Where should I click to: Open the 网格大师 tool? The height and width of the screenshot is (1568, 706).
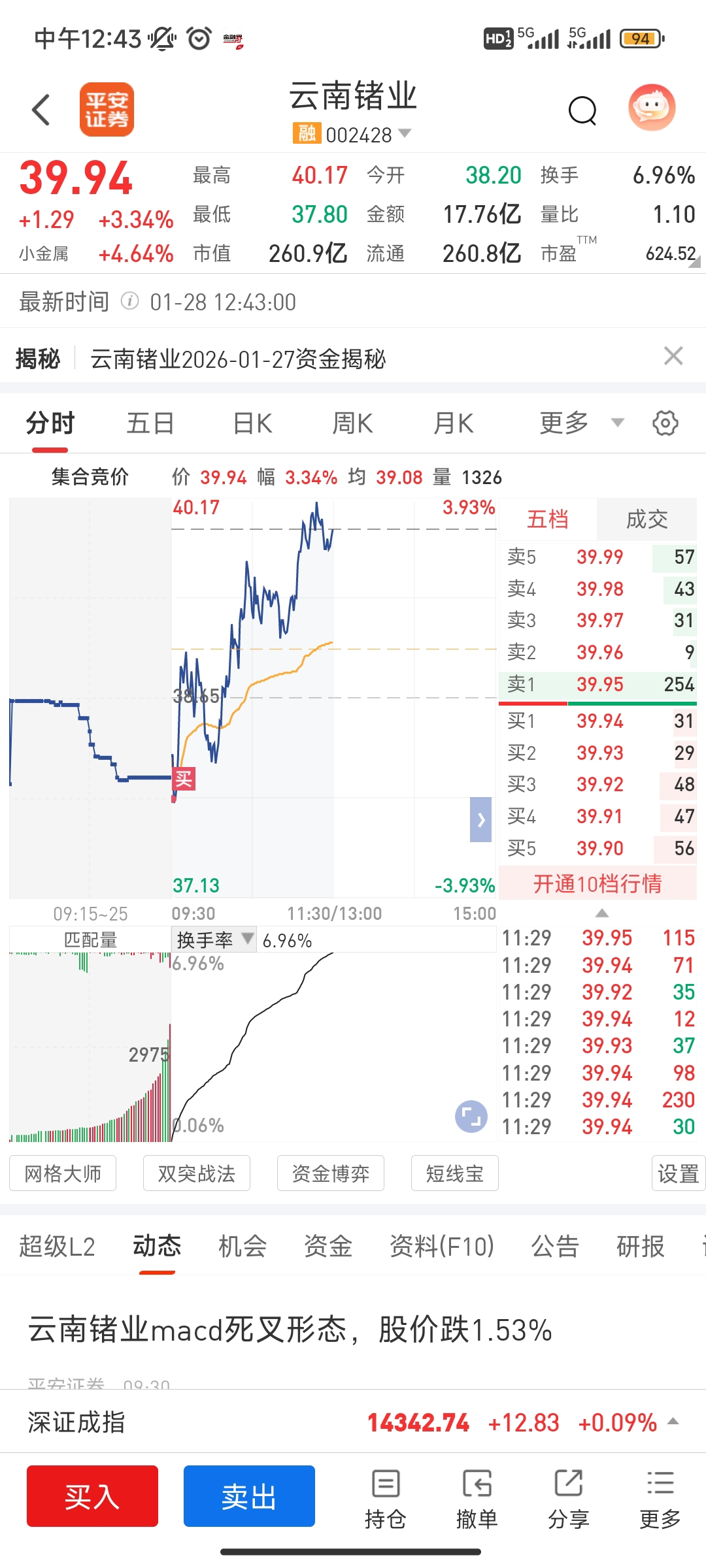click(63, 1173)
